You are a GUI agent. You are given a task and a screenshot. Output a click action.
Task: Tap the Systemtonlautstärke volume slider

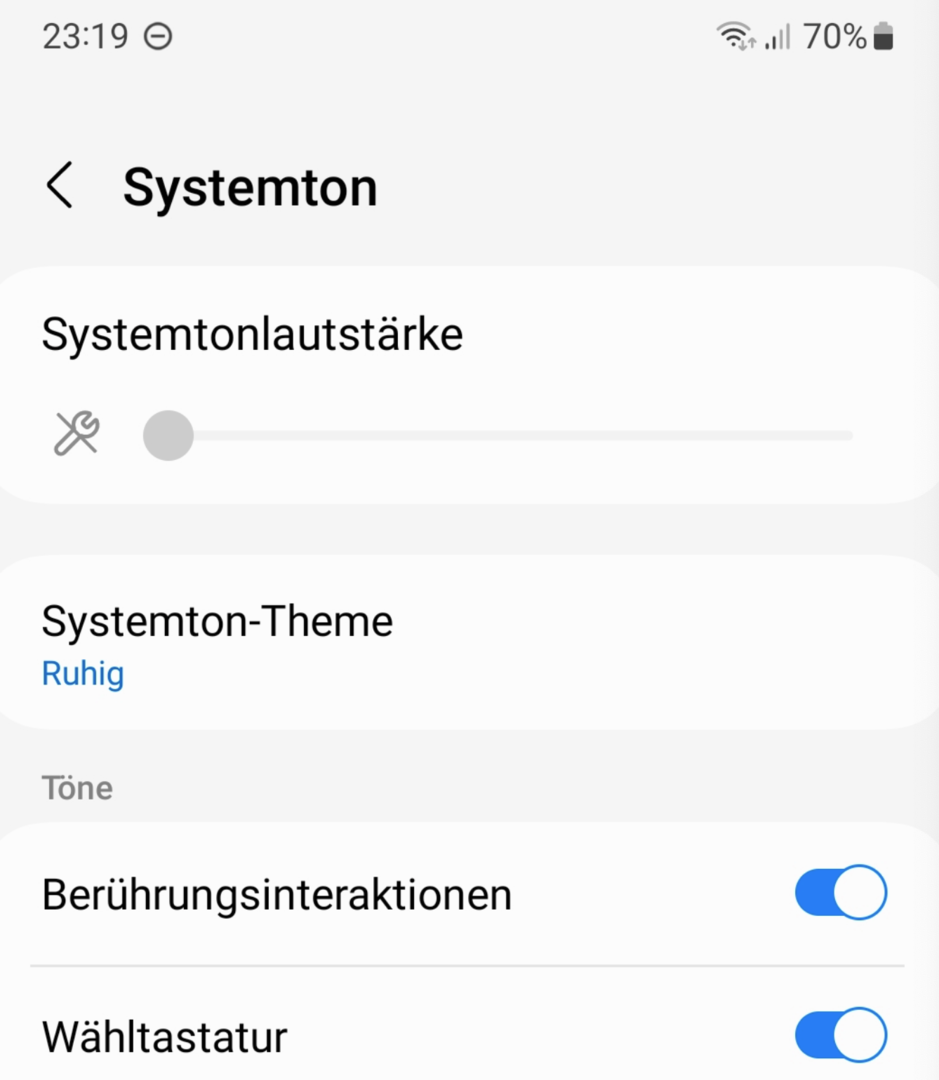pyautogui.click(x=498, y=436)
